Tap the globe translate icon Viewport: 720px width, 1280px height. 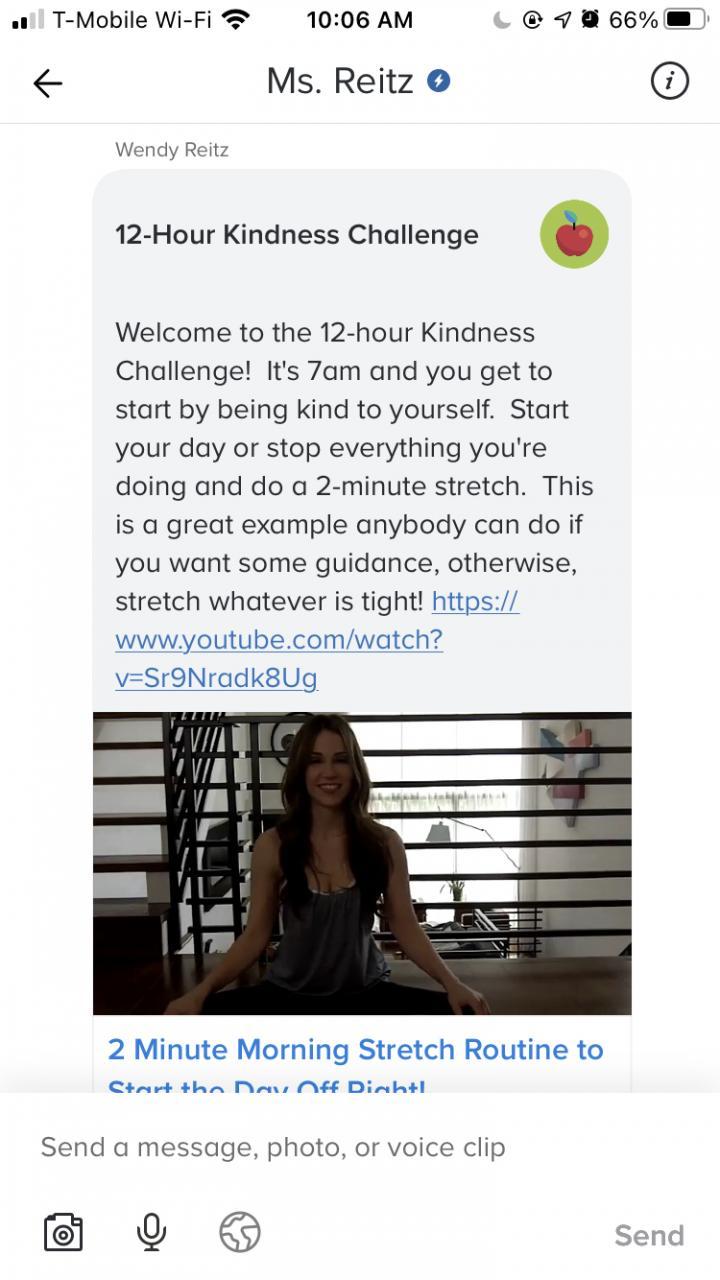pos(240,1232)
